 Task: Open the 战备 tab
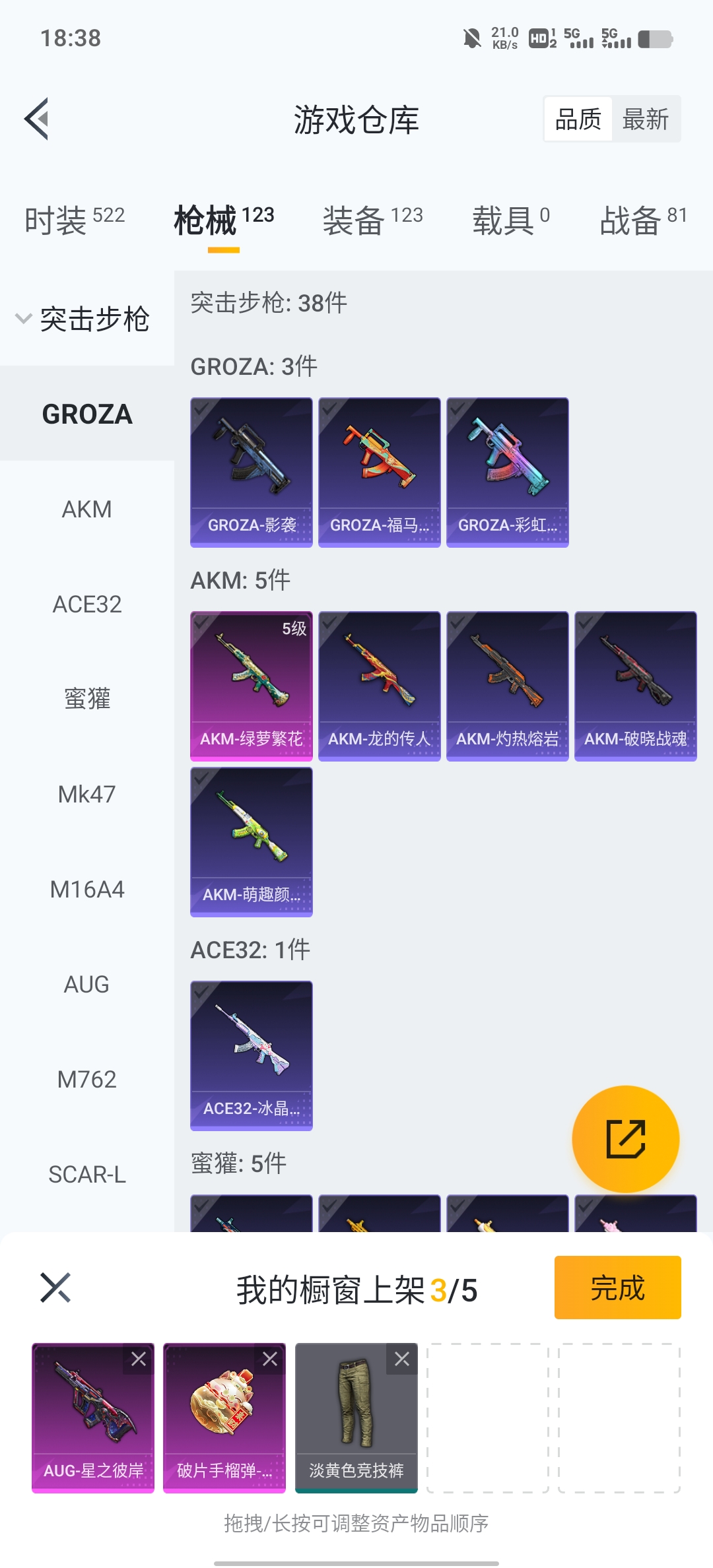[643, 220]
